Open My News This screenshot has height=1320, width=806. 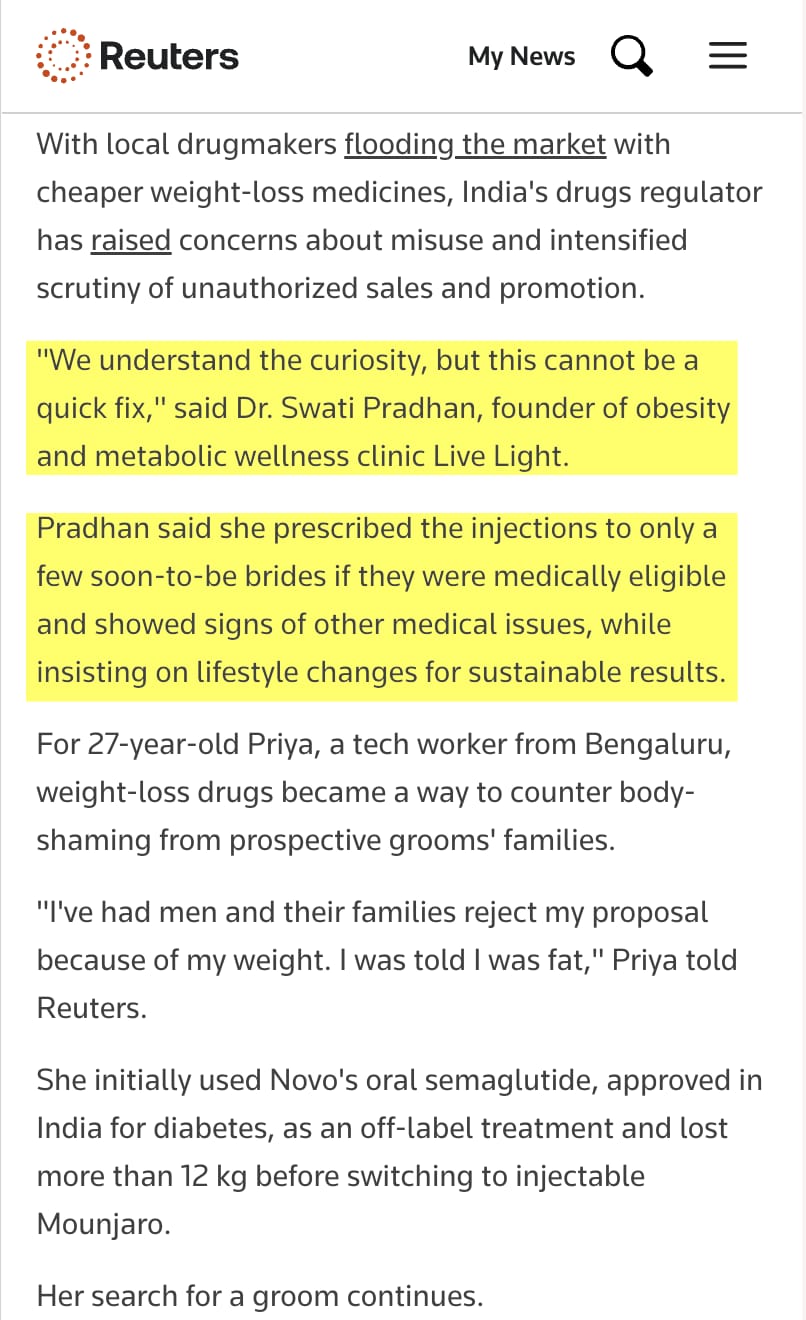(x=521, y=56)
